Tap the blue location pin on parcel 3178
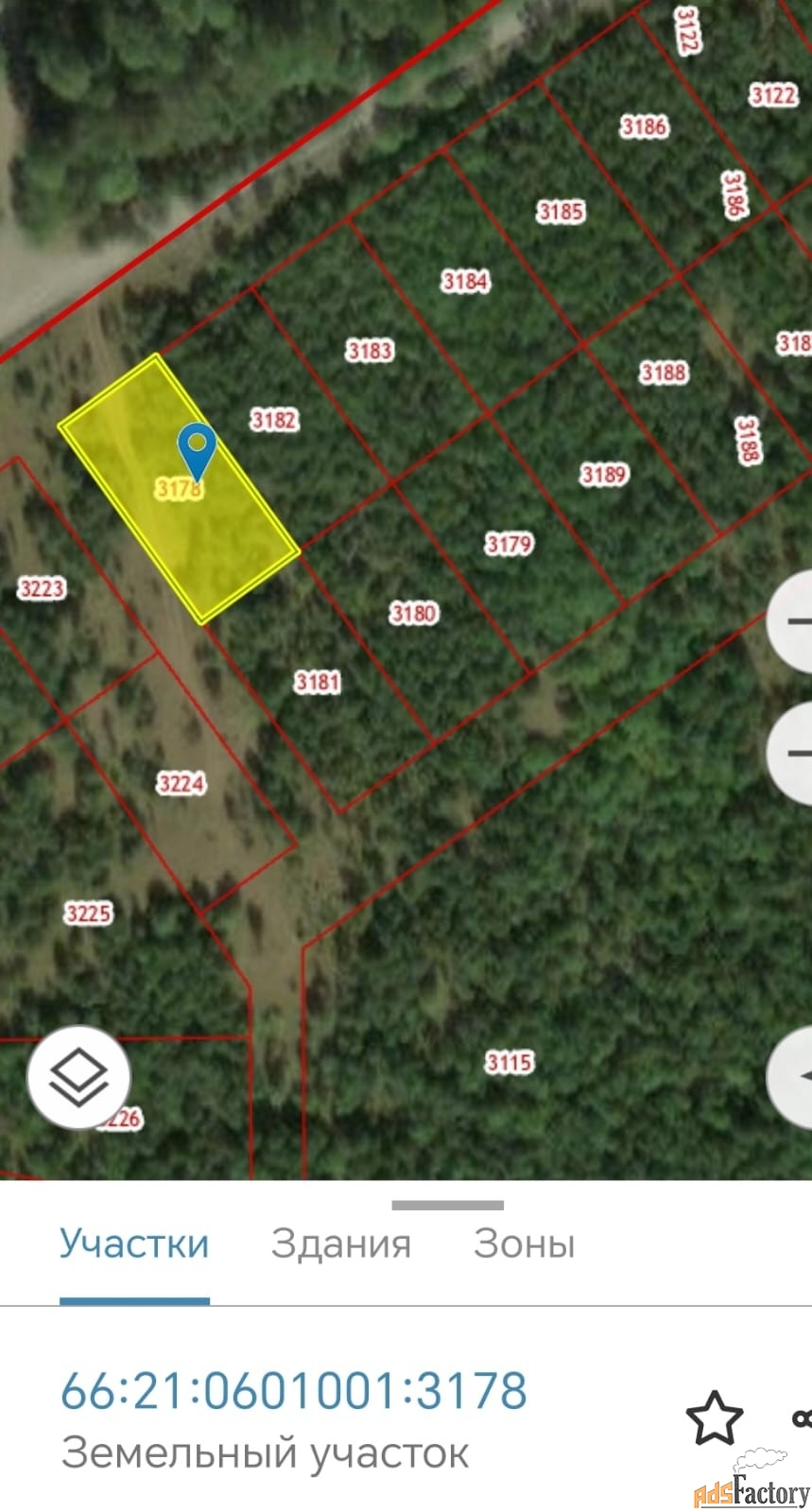Image resolution: width=812 pixels, height=1512 pixels. pyautogui.click(x=198, y=451)
